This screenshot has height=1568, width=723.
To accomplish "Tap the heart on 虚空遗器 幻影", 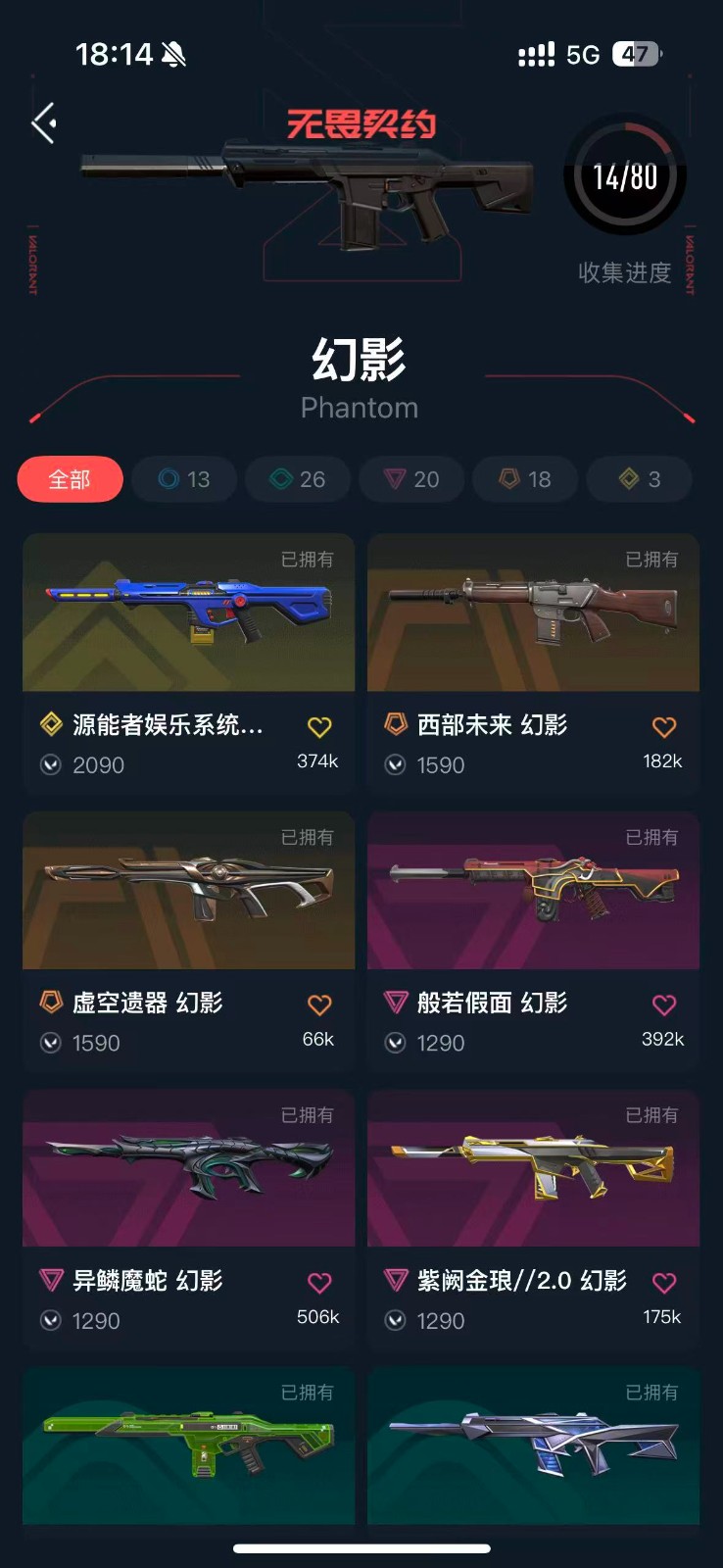I will coord(319,1005).
